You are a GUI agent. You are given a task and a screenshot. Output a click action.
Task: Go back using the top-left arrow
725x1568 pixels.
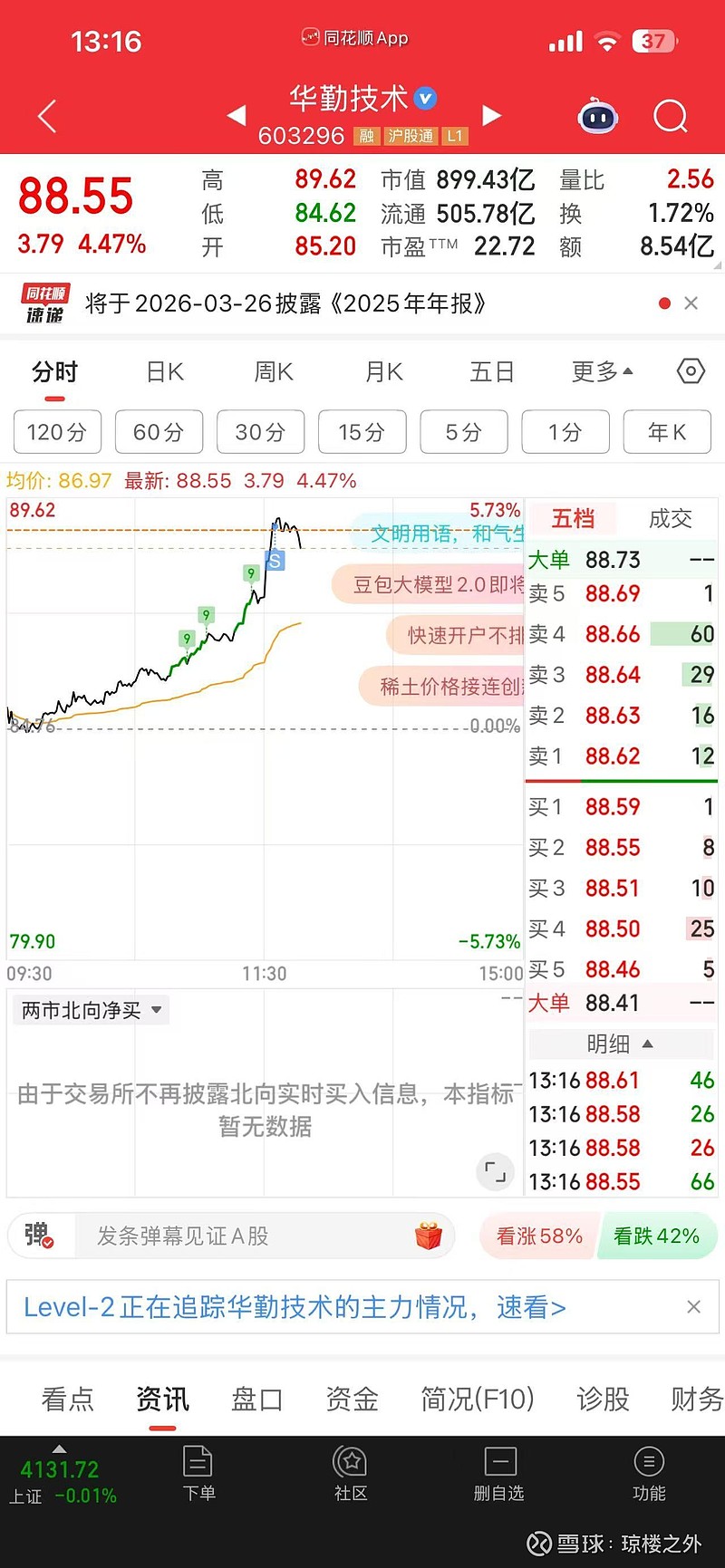[x=47, y=116]
